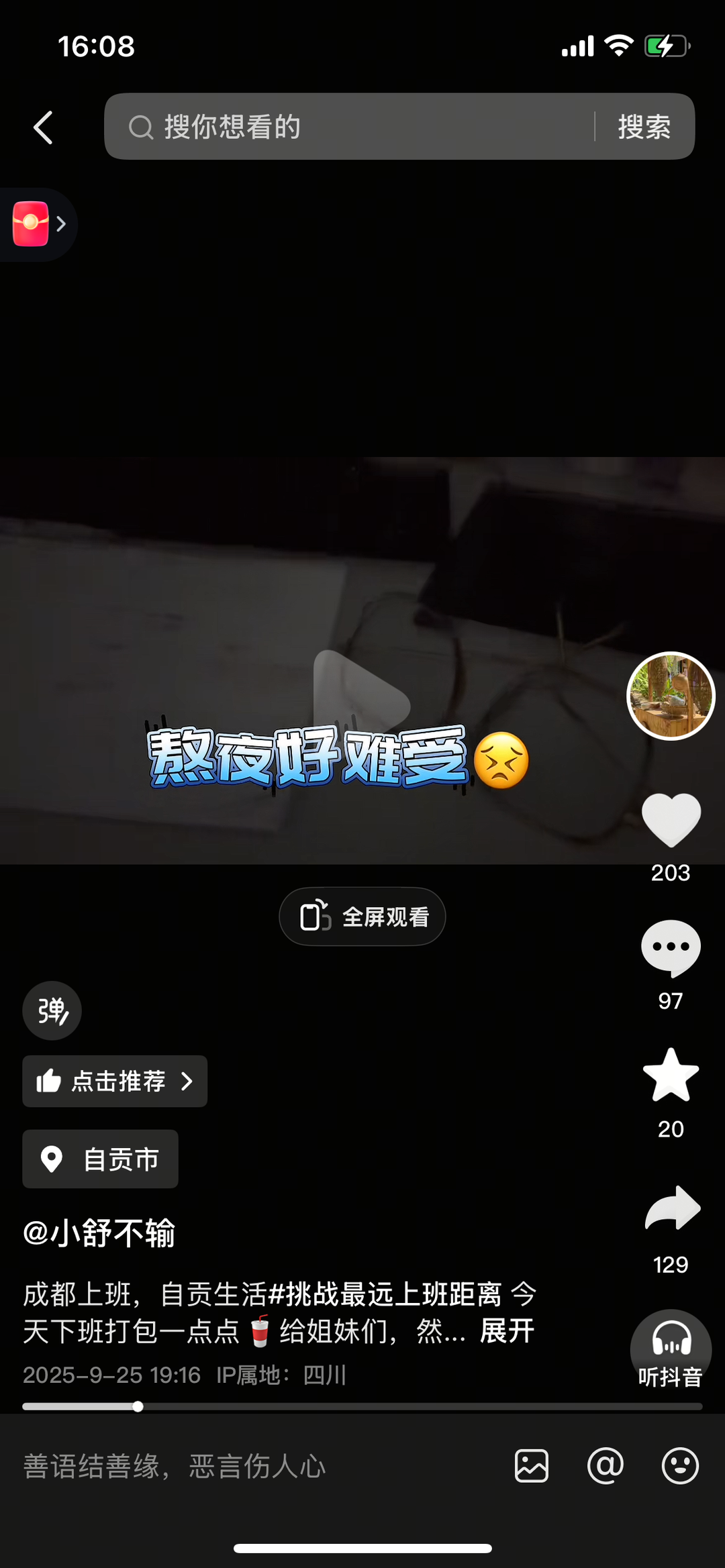725x1568 pixels.
Task: Toggle the 弹 danmaku button
Action: [x=52, y=1010]
